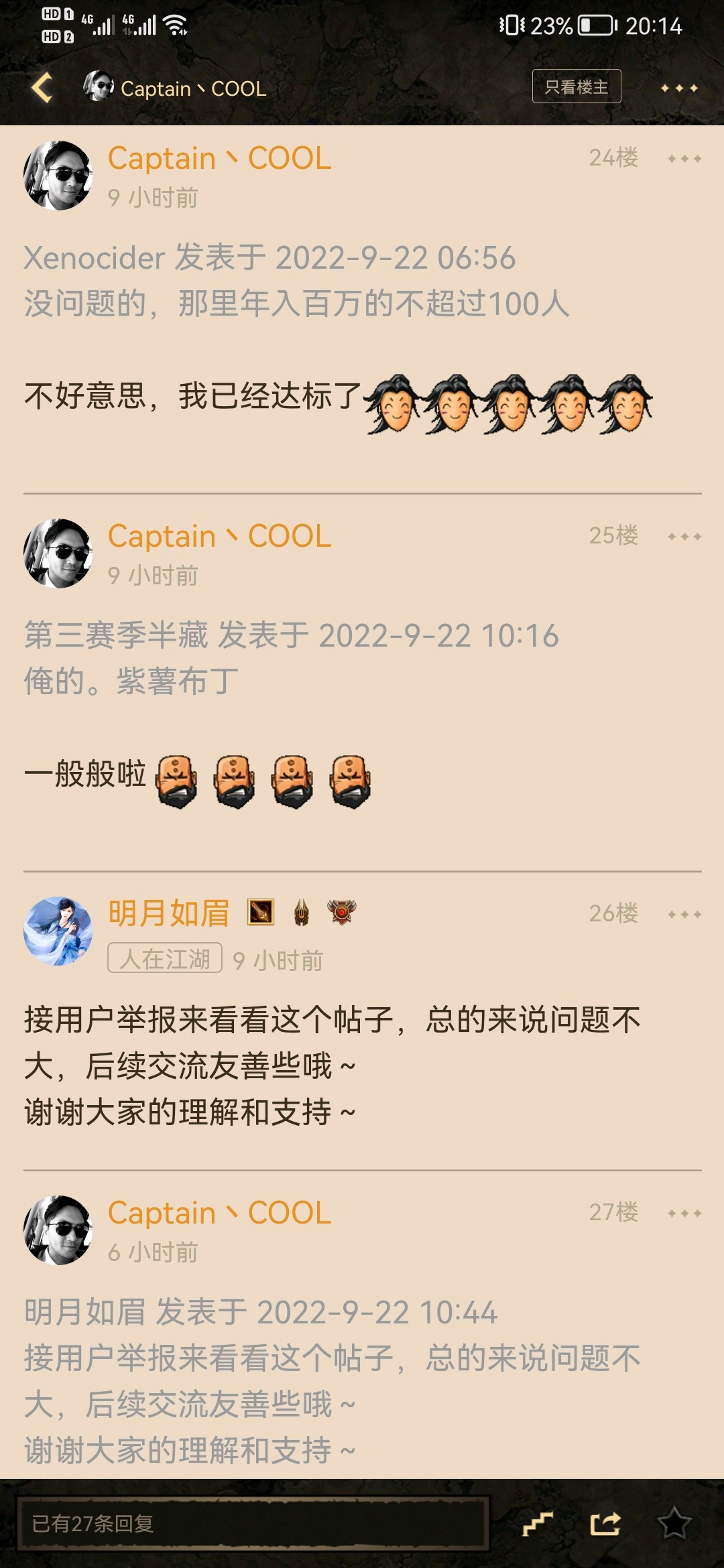The height and width of the screenshot is (1568, 724).
Task: Open the reply box showing 已有27条回复
Action: [x=252, y=1524]
